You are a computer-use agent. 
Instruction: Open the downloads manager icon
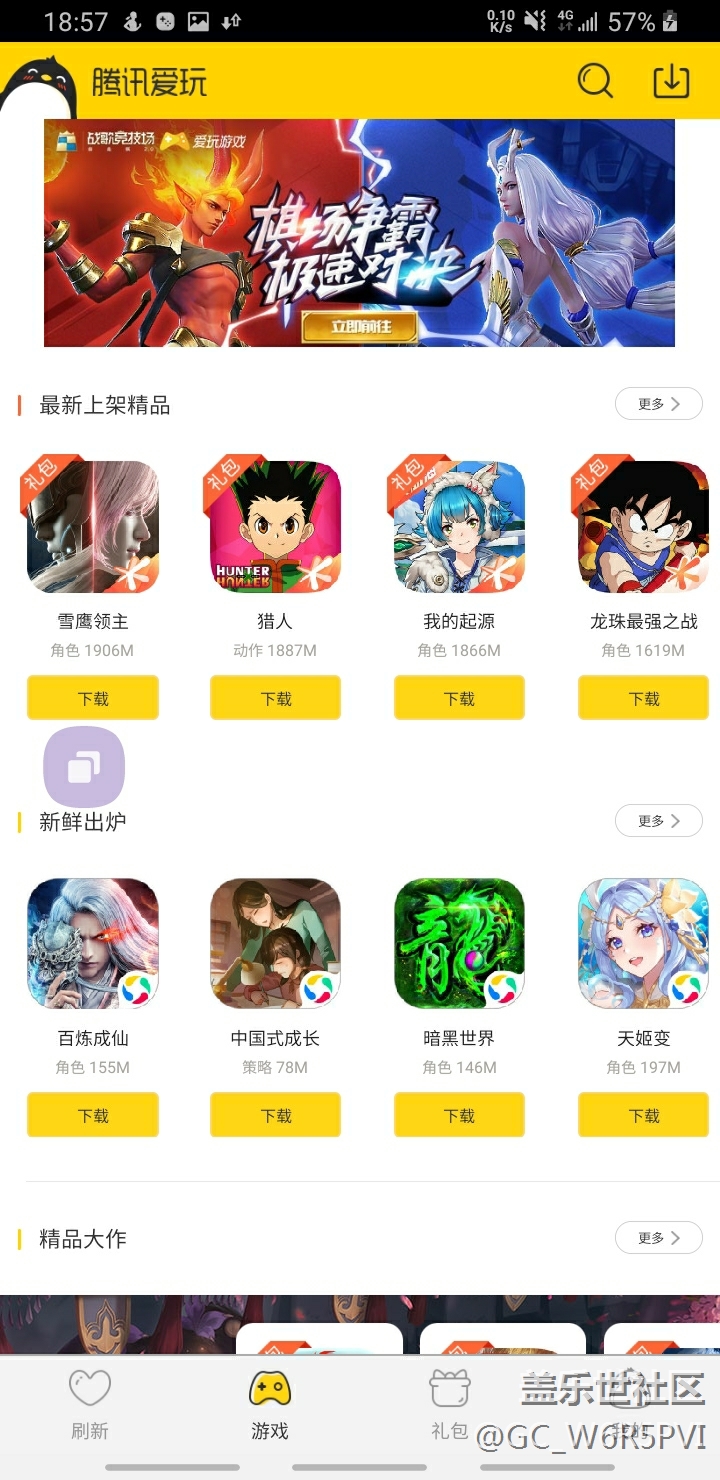pyautogui.click(x=671, y=81)
